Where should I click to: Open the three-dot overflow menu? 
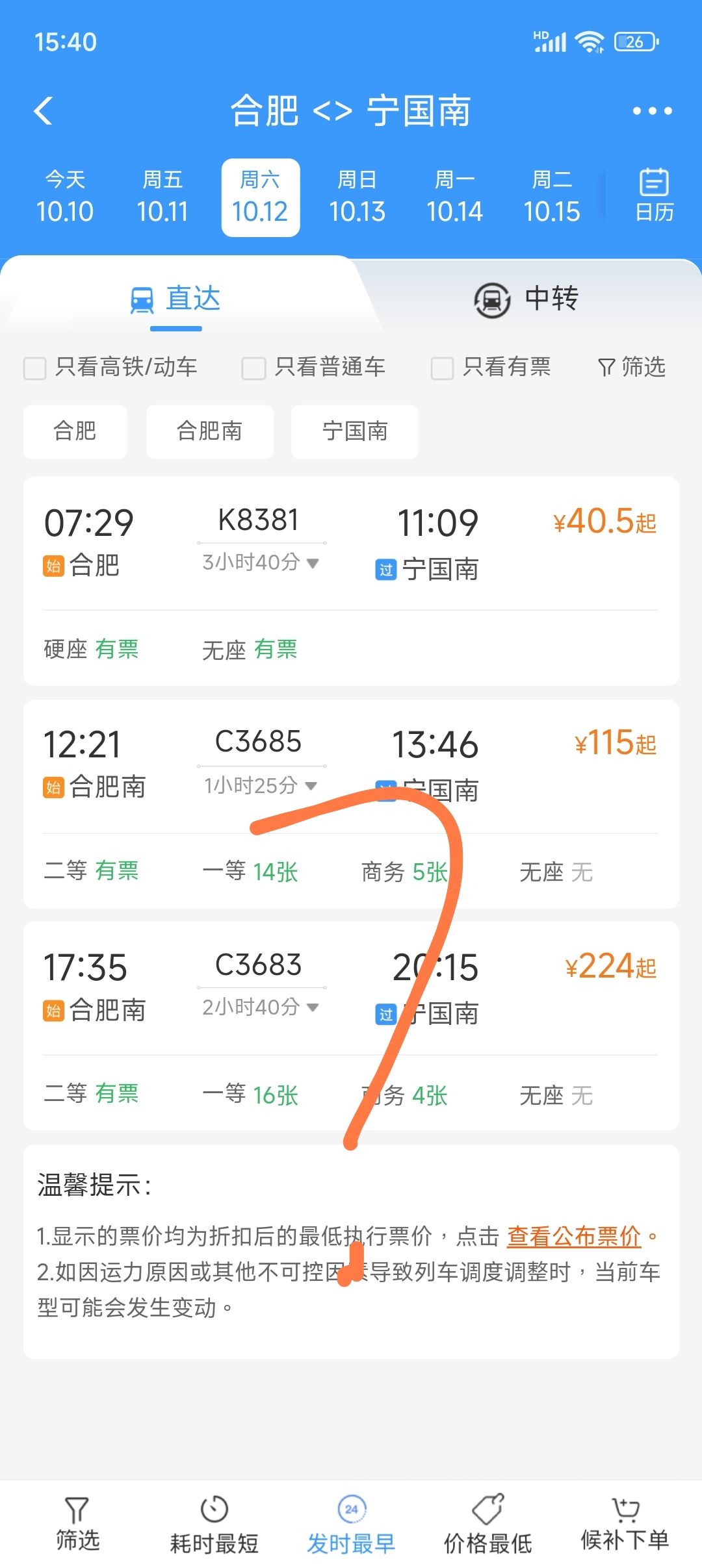tap(652, 111)
